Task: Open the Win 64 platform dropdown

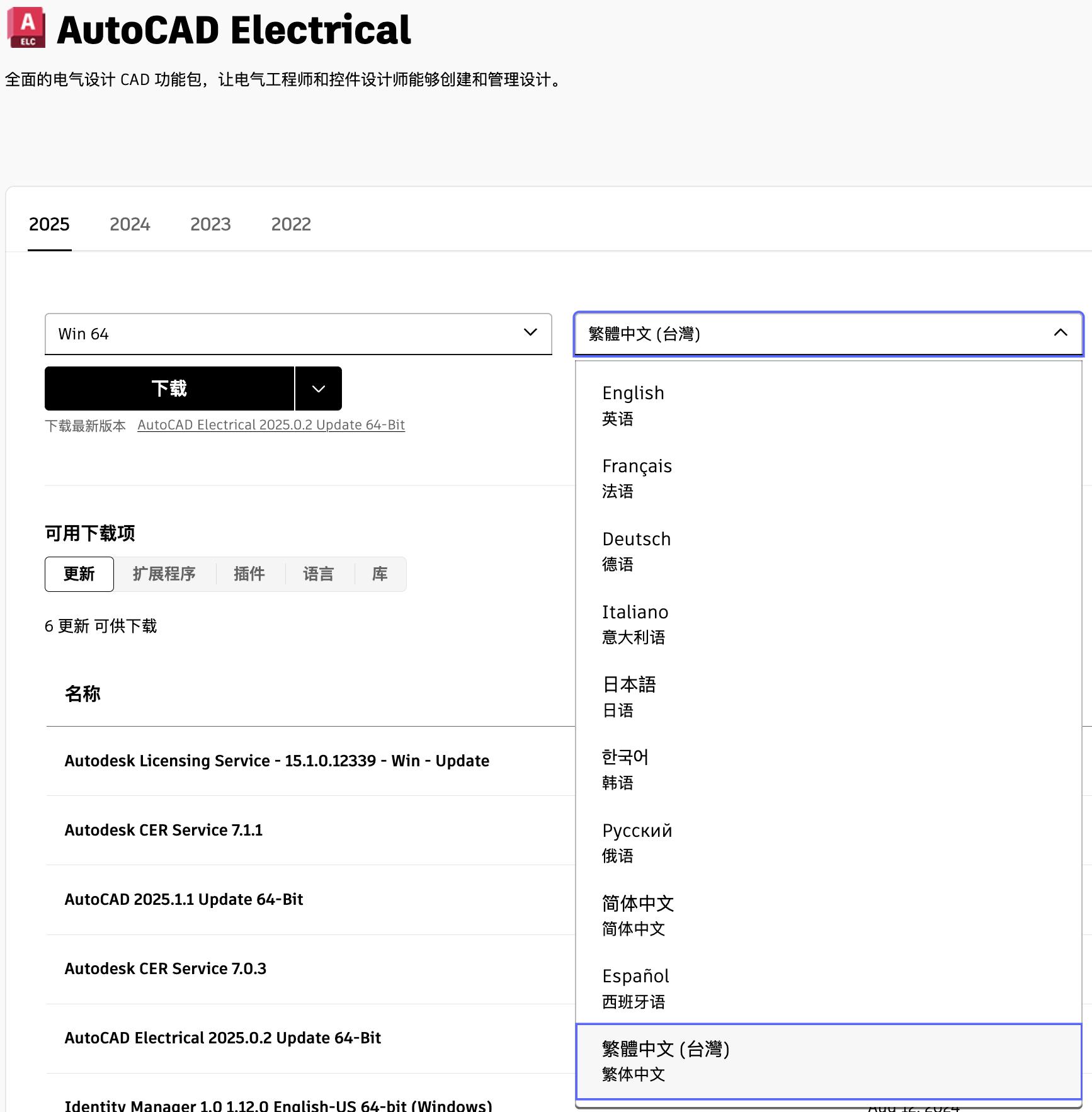Action: click(298, 334)
